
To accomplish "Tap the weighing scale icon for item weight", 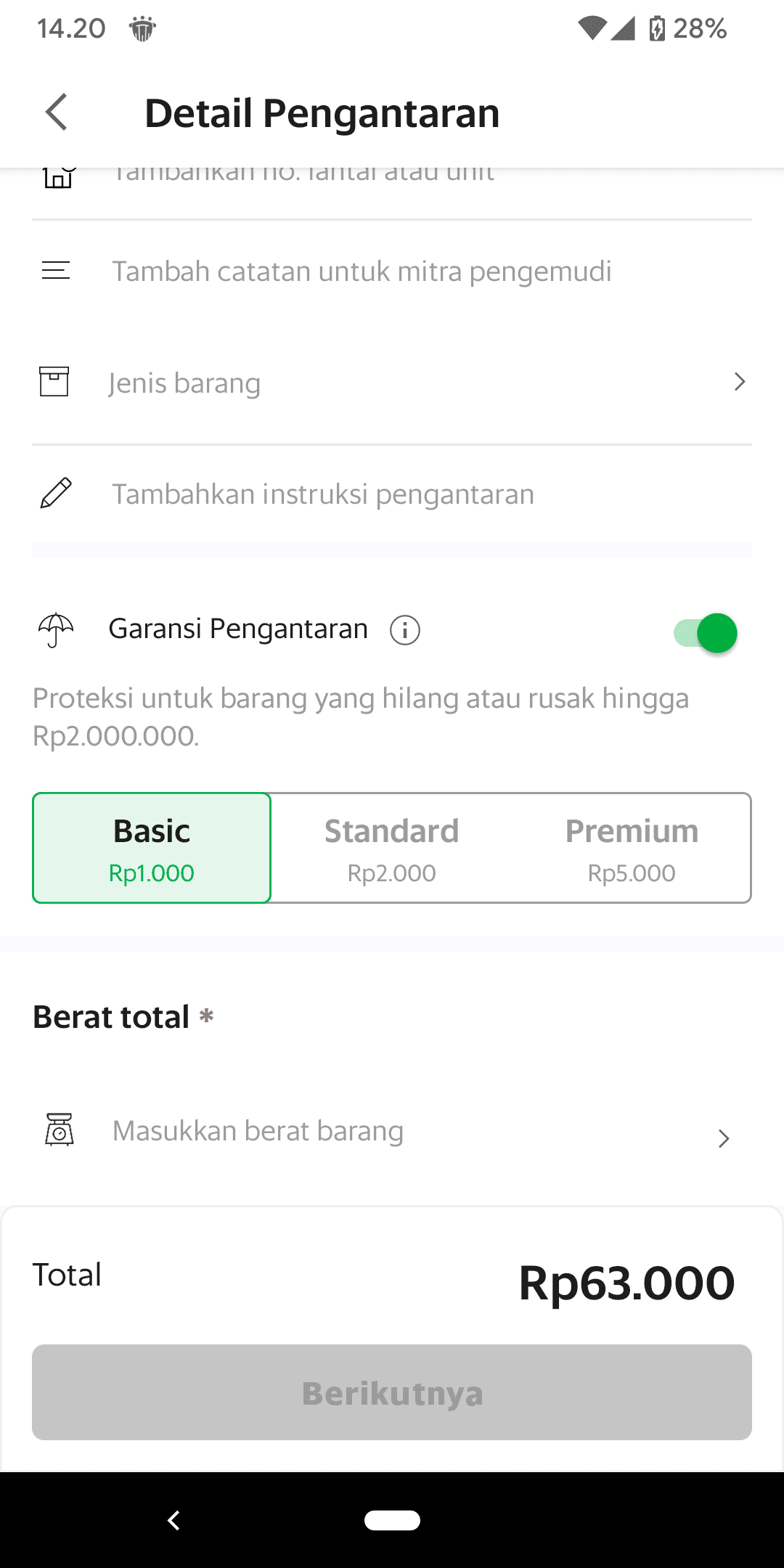I will pos(59,1130).
